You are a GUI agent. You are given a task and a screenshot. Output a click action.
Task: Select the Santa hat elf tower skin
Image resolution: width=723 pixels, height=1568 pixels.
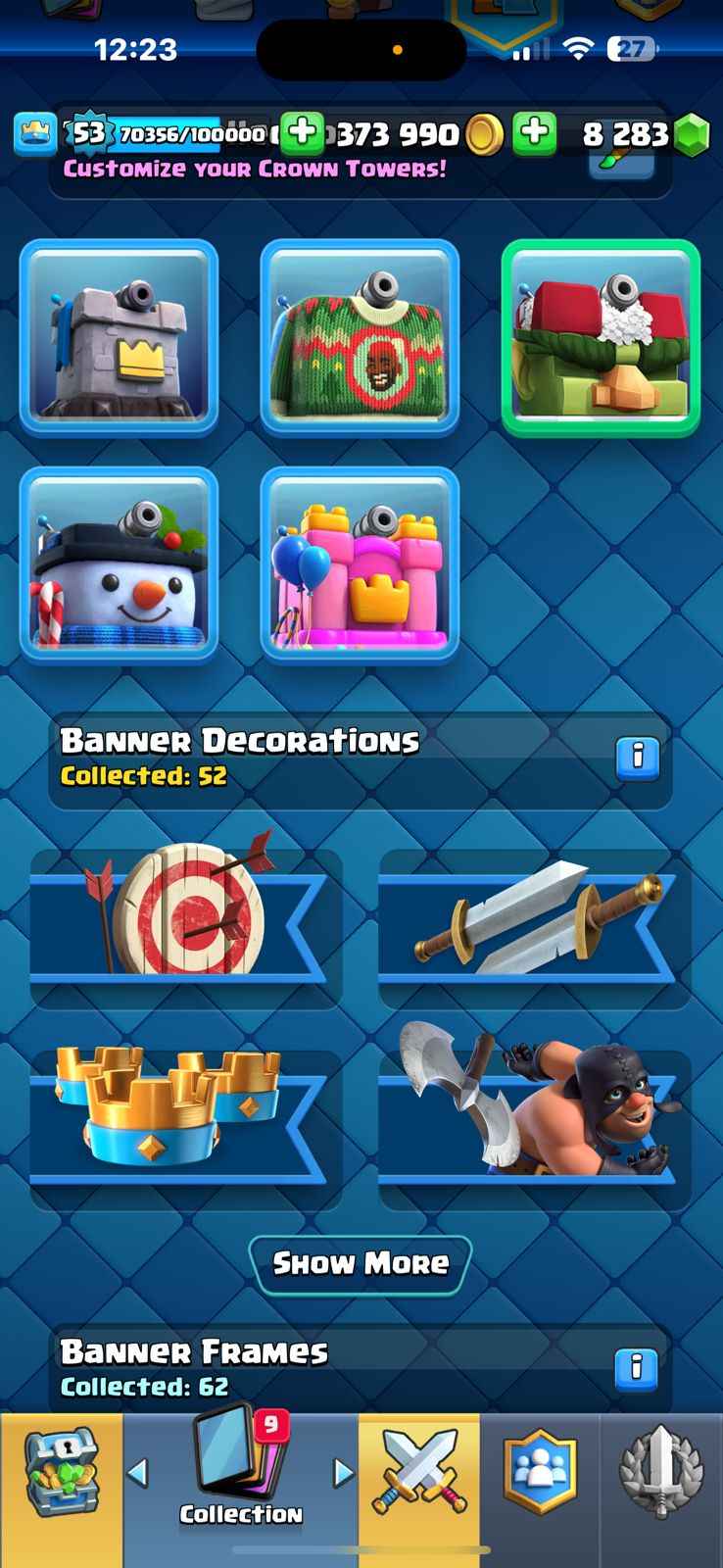[x=601, y=336]
